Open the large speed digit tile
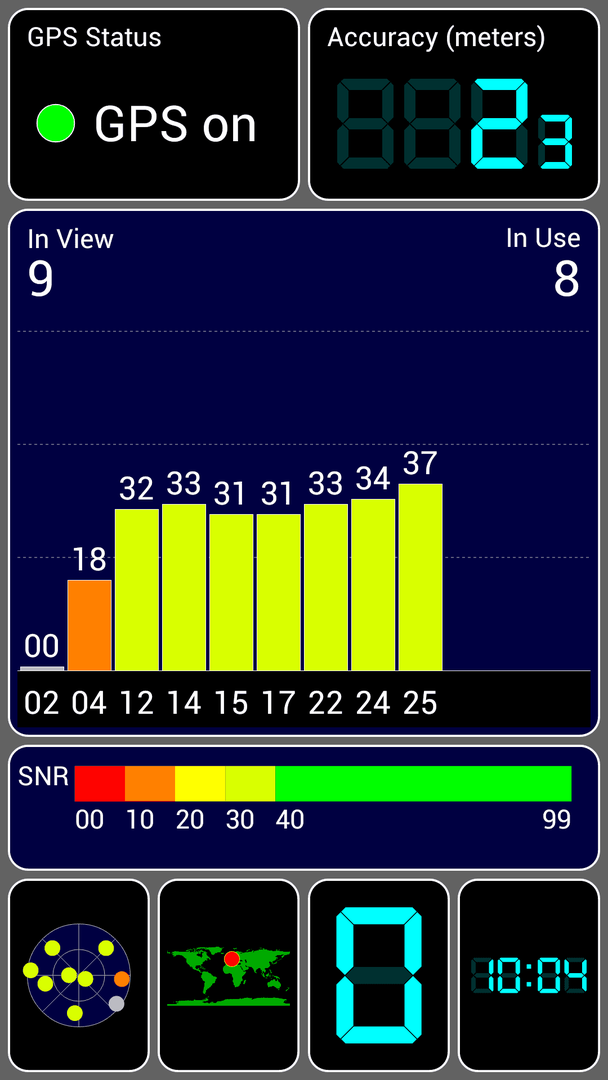 [379, 975]
